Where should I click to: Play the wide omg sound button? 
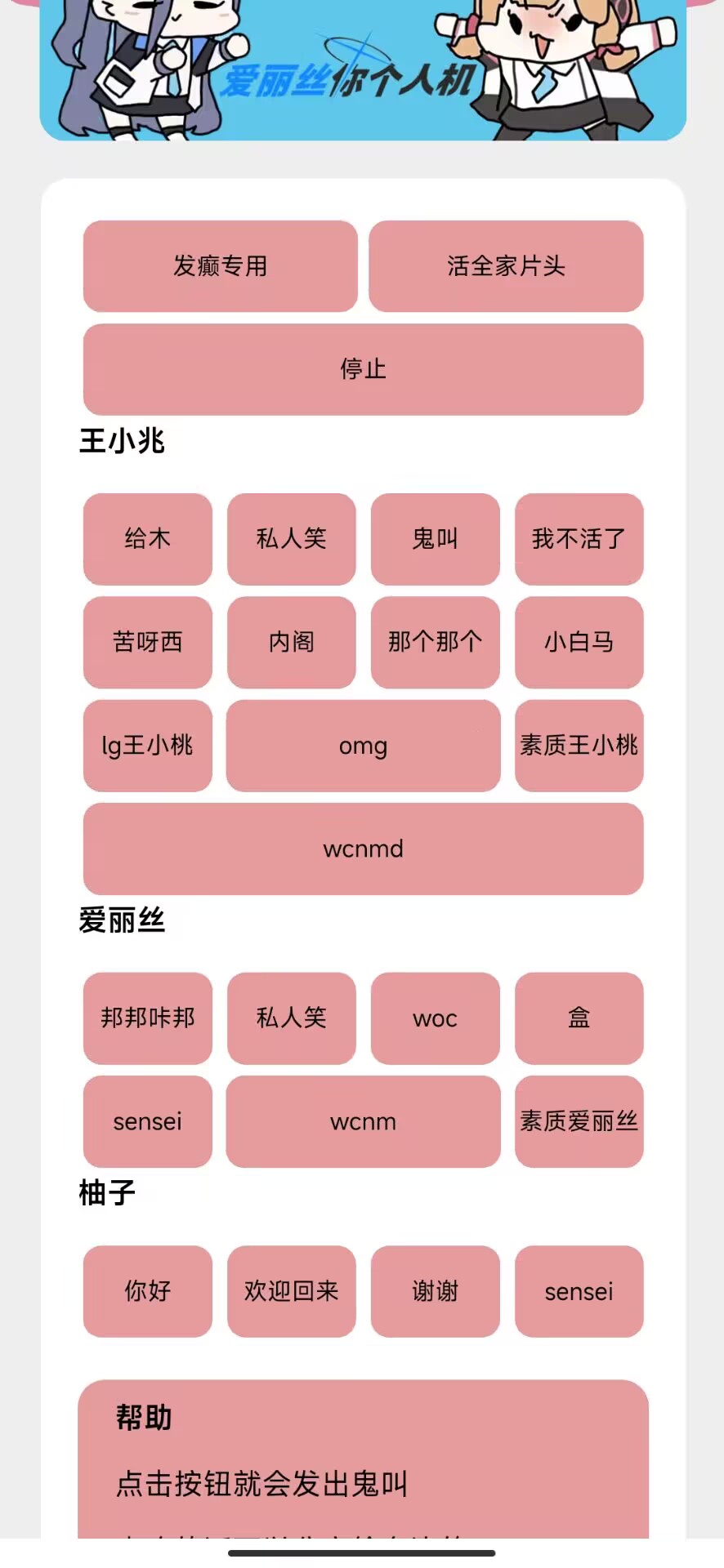363,746
